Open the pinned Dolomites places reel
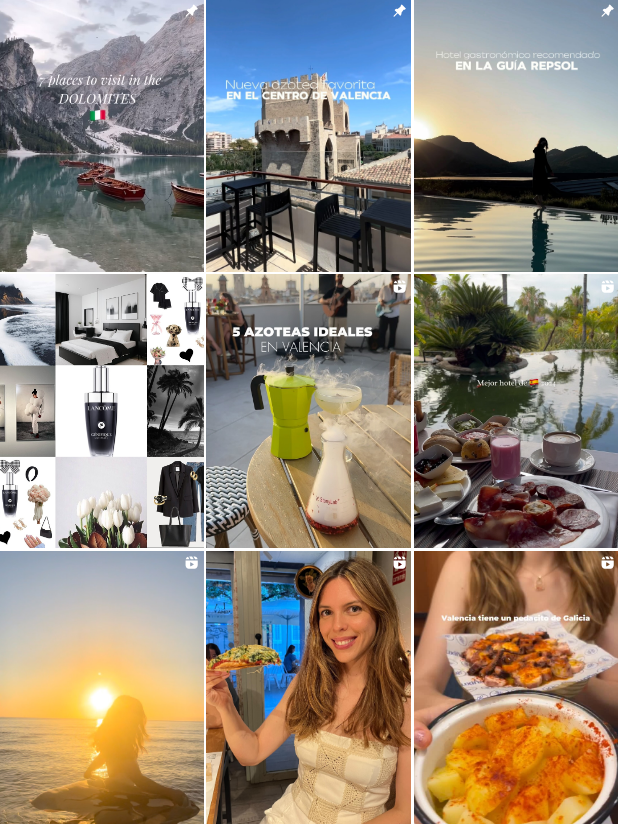The height and width of the screenshot is (824, 618). [102, 135]
